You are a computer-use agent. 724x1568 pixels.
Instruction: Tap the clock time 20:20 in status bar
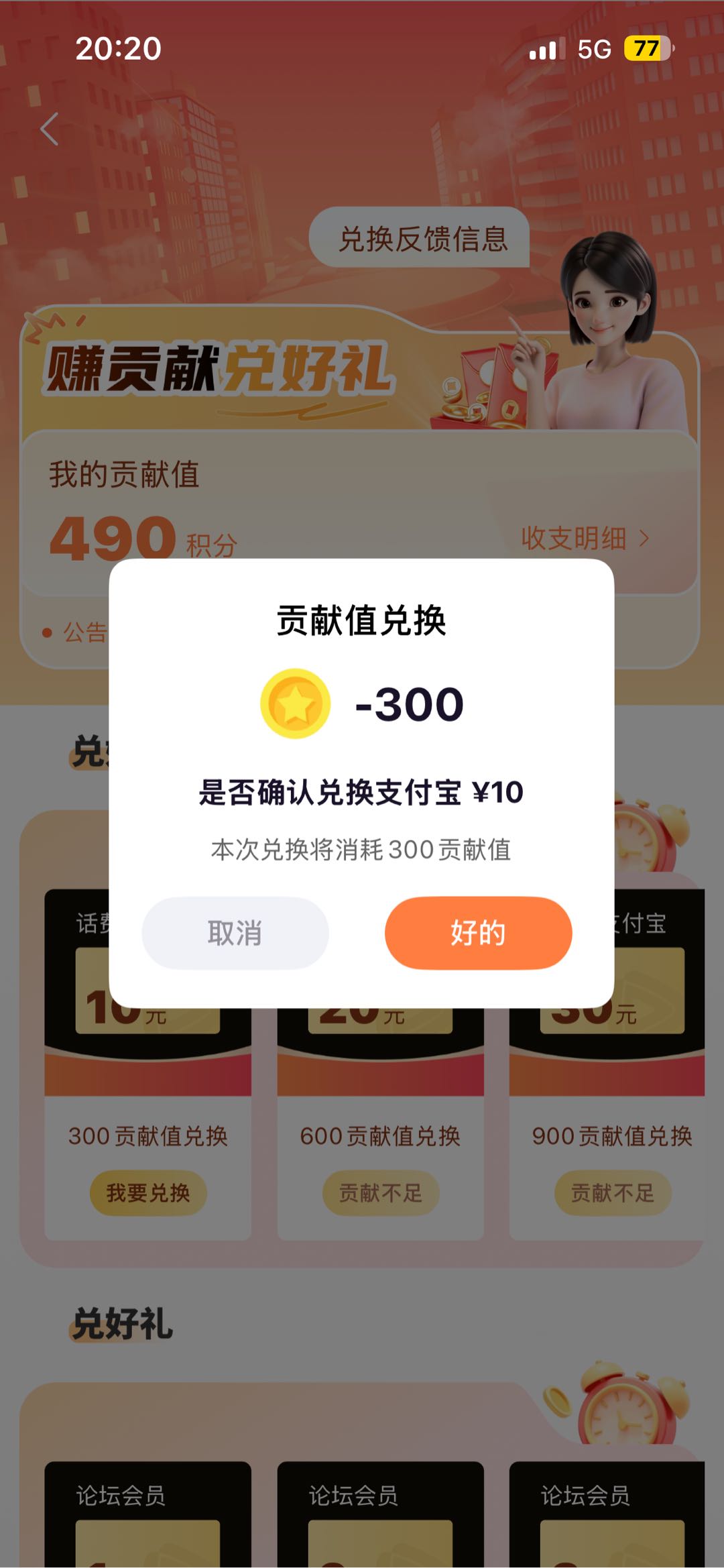[117, 47]
